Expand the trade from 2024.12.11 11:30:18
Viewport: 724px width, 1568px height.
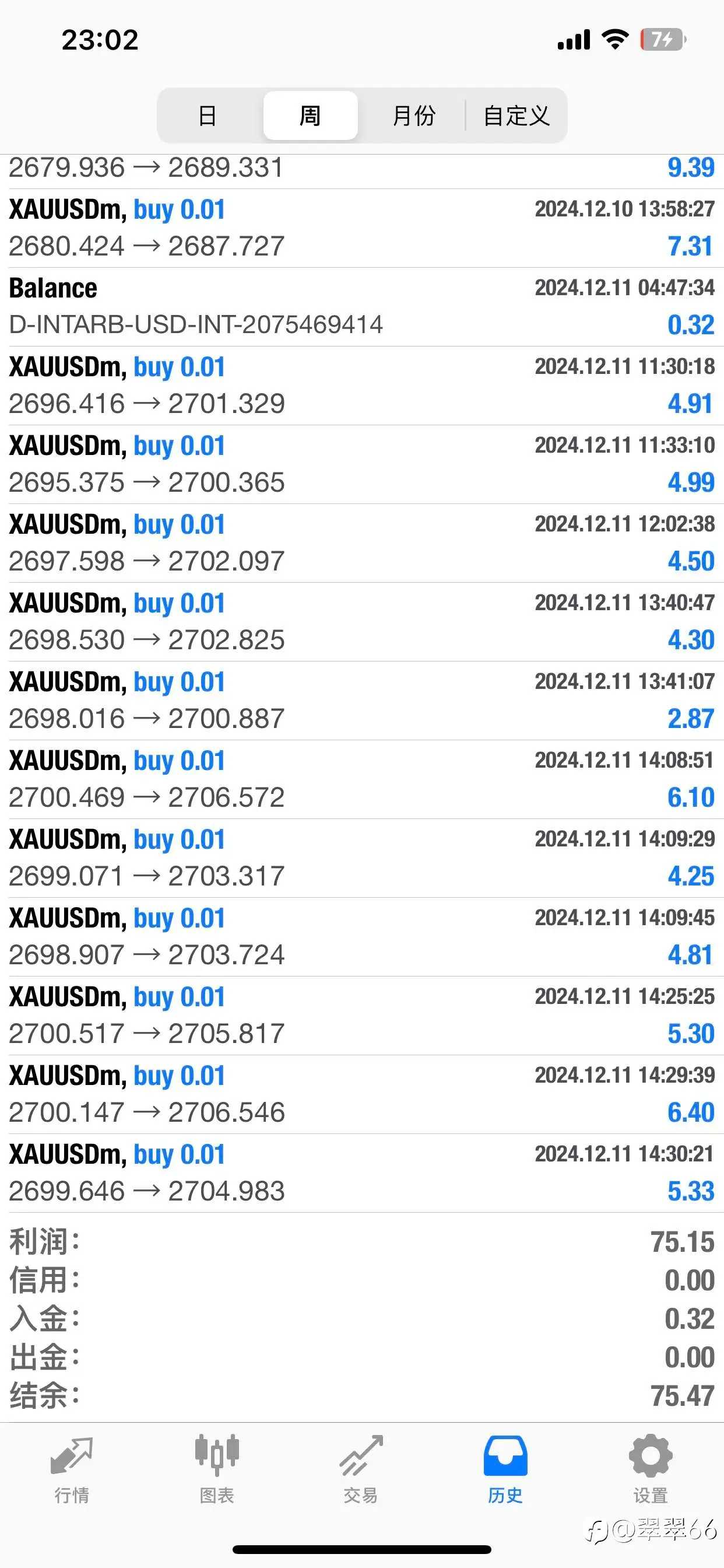362,386
